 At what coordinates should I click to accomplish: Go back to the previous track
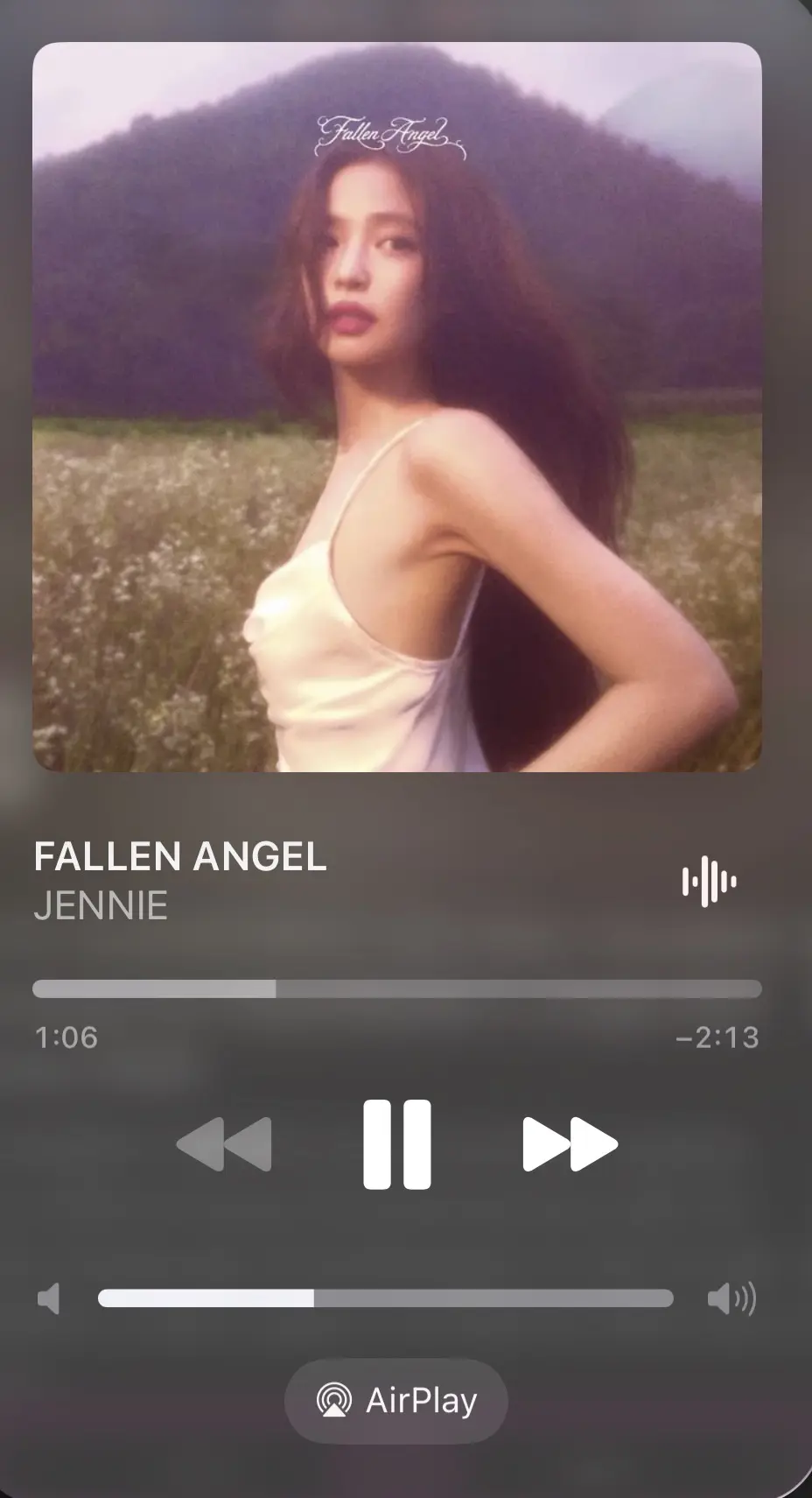click(x=224, y=1143)
